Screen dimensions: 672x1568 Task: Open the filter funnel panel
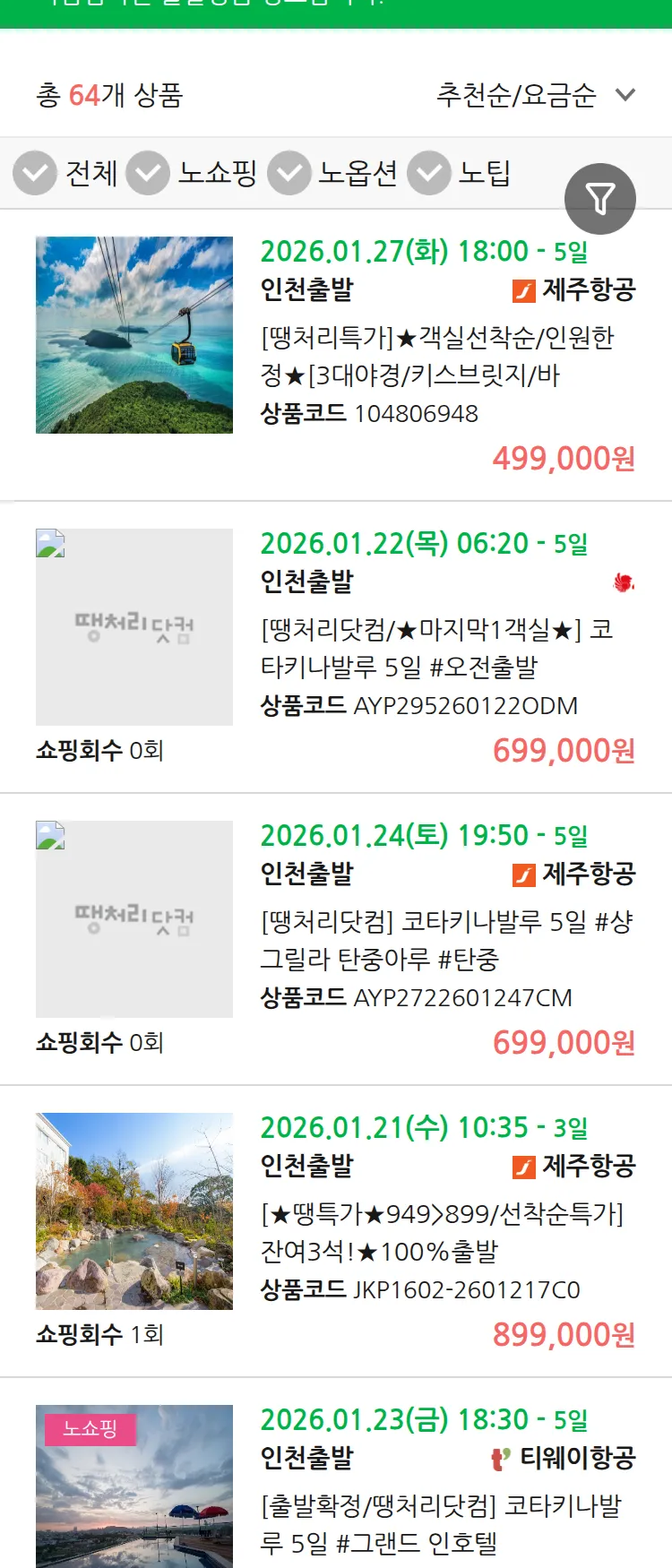point(600,199)
